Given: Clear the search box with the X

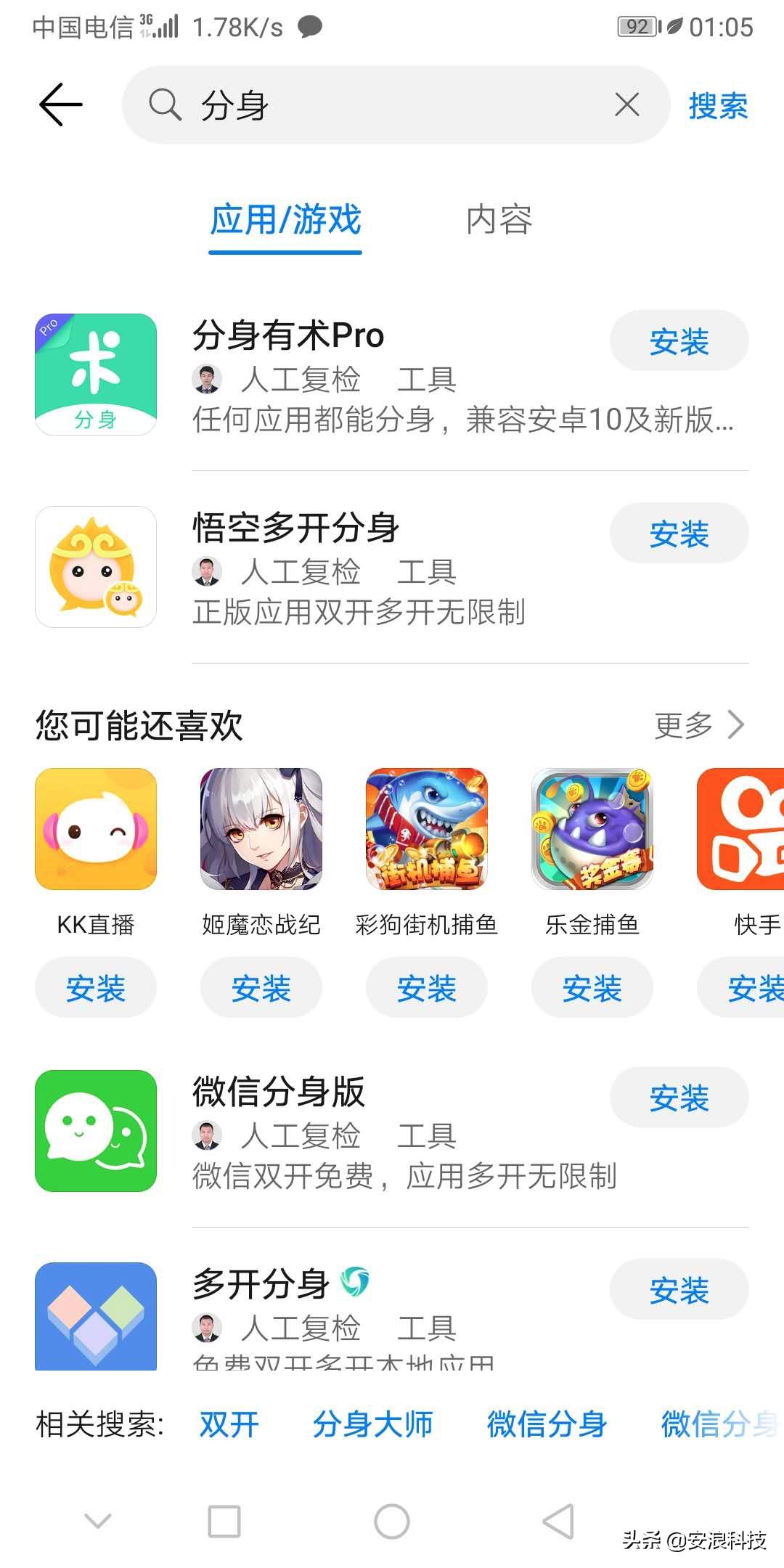Looking at the screenshot, I should pos(626,105).
